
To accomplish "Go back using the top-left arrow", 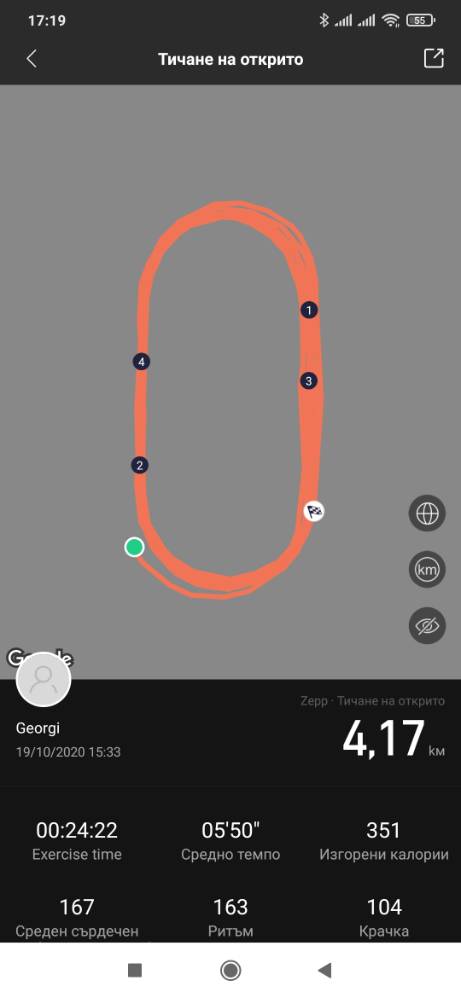I will (x=31, y=59).
